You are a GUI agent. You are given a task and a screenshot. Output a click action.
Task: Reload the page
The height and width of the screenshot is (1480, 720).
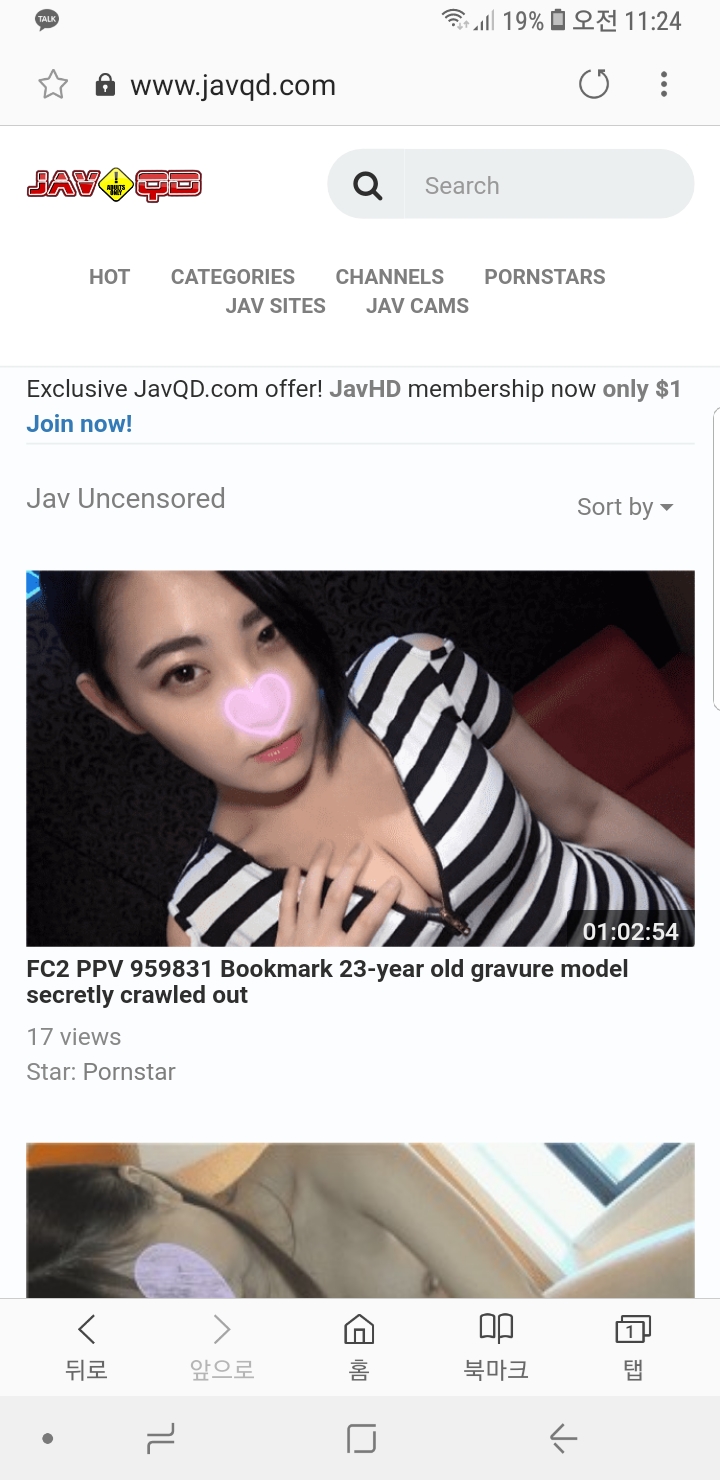[x=594, y=84]
